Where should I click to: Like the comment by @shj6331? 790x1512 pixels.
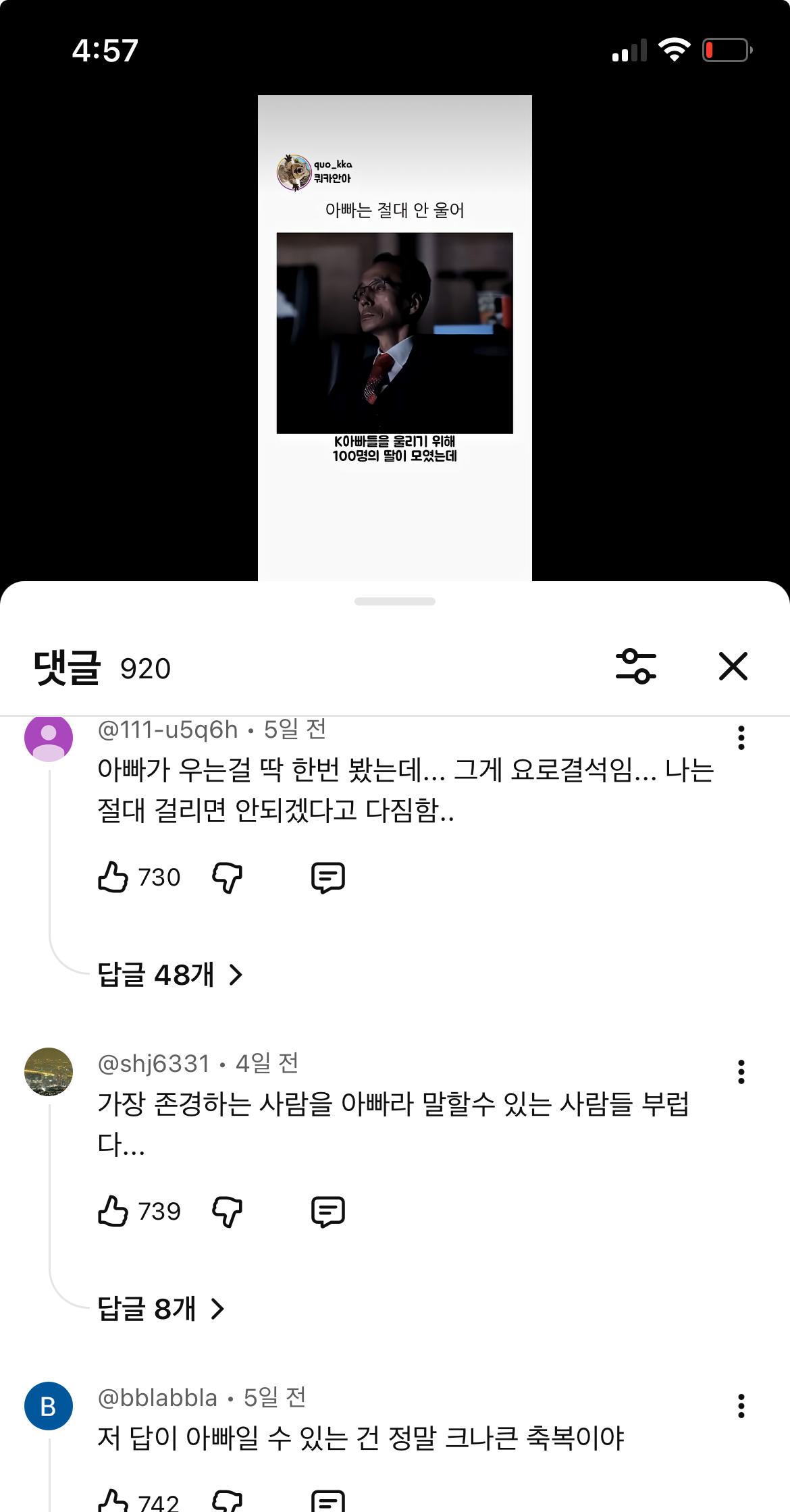pyautogui.click(x=113, y=1211)
